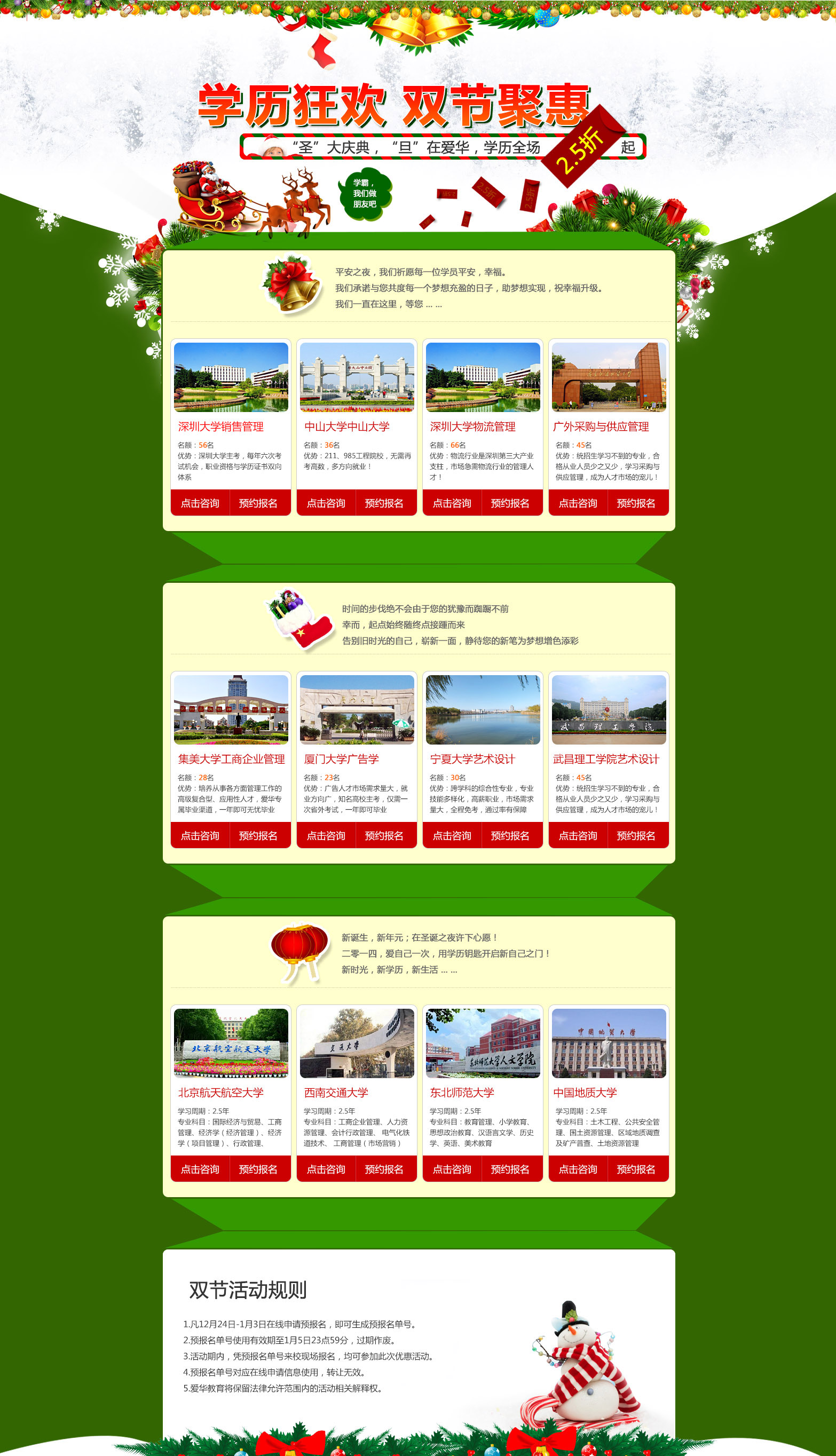The width and height of the screenshot is (836, 1456).
Task: Tap 点击咨询 under 深圳大学销售管理
Action: tap(200, 503)
